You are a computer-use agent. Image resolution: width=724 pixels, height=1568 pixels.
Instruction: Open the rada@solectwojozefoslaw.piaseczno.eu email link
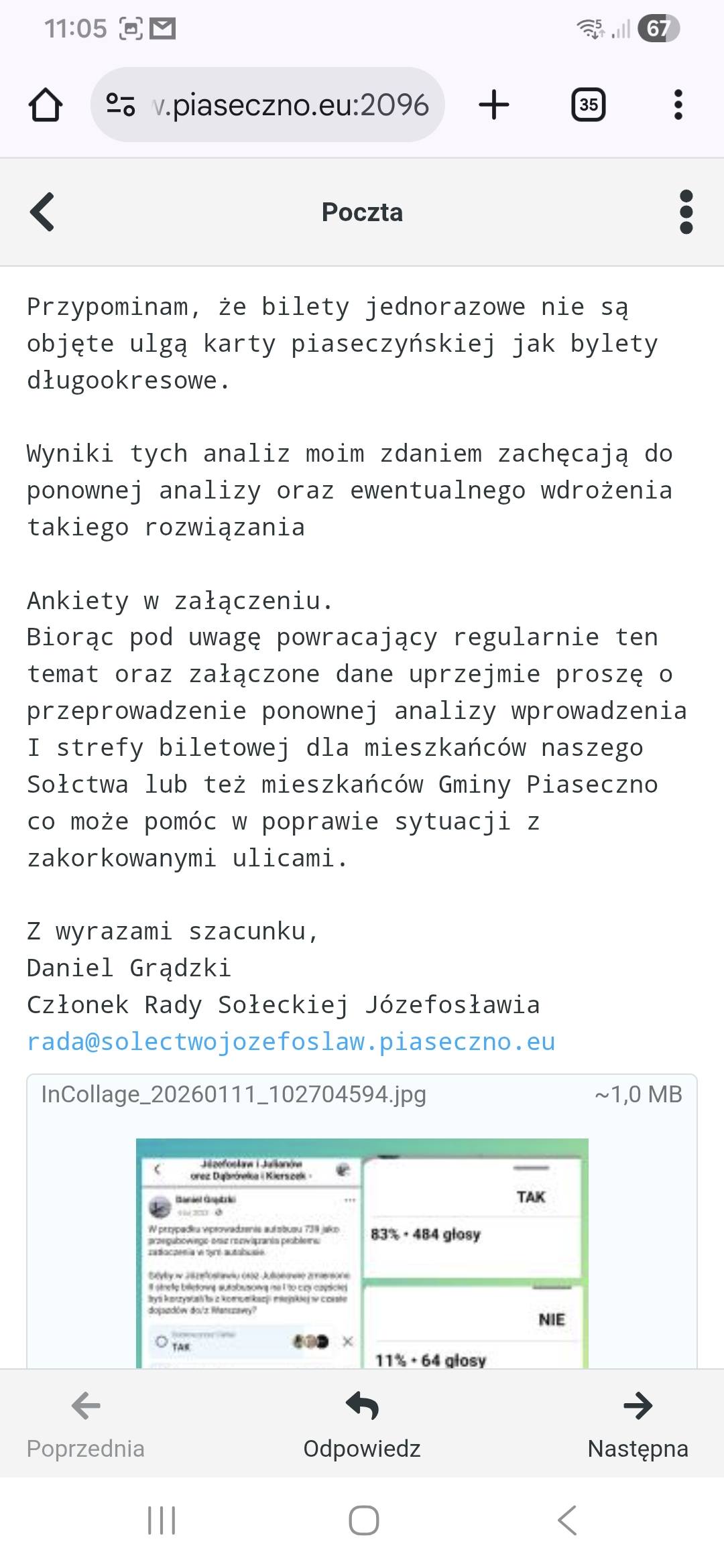[291, 1042]
